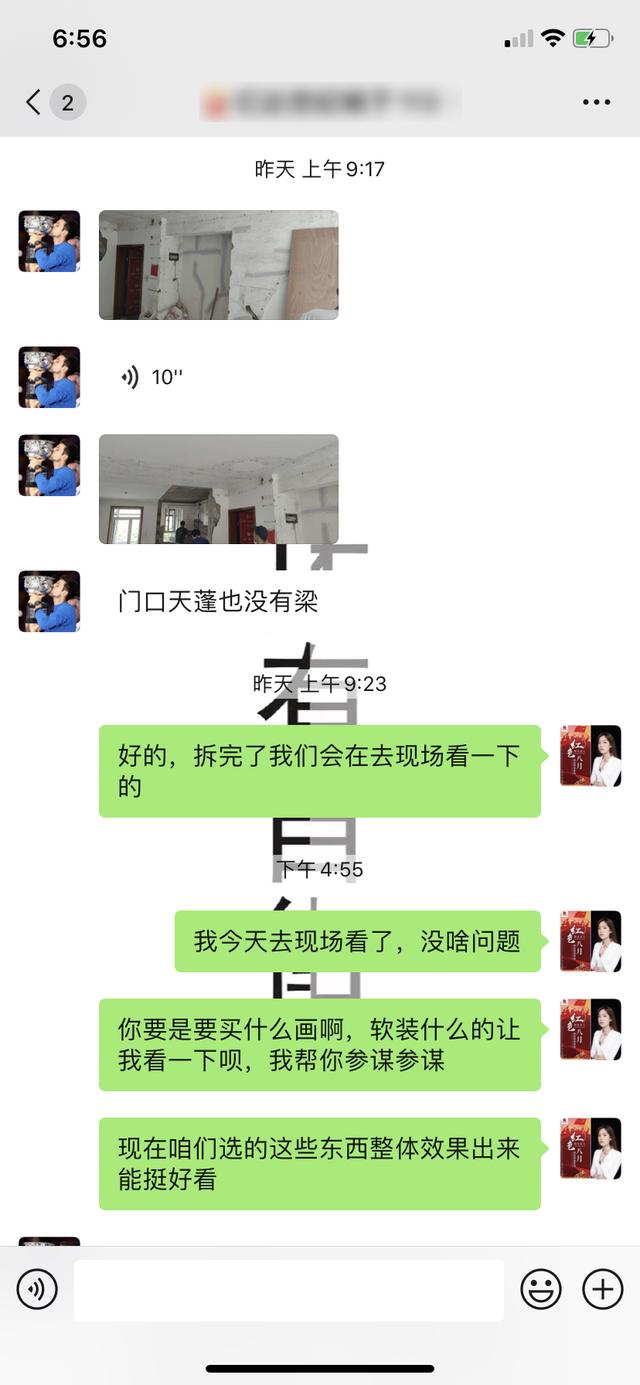
Task: Open the plus attachment menu
Action: tap(602, 1290)
